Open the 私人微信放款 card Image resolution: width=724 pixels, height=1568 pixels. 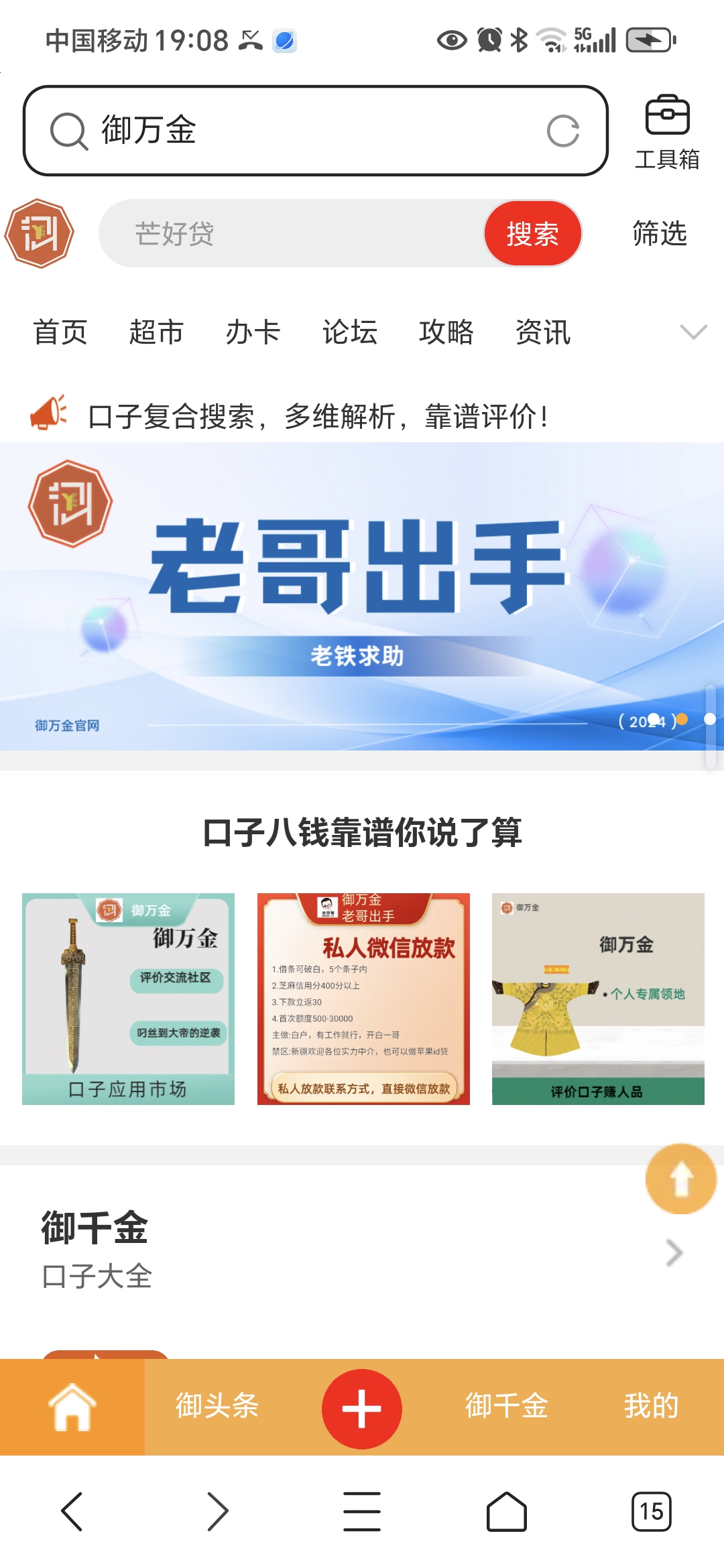(x=363, y=998)
